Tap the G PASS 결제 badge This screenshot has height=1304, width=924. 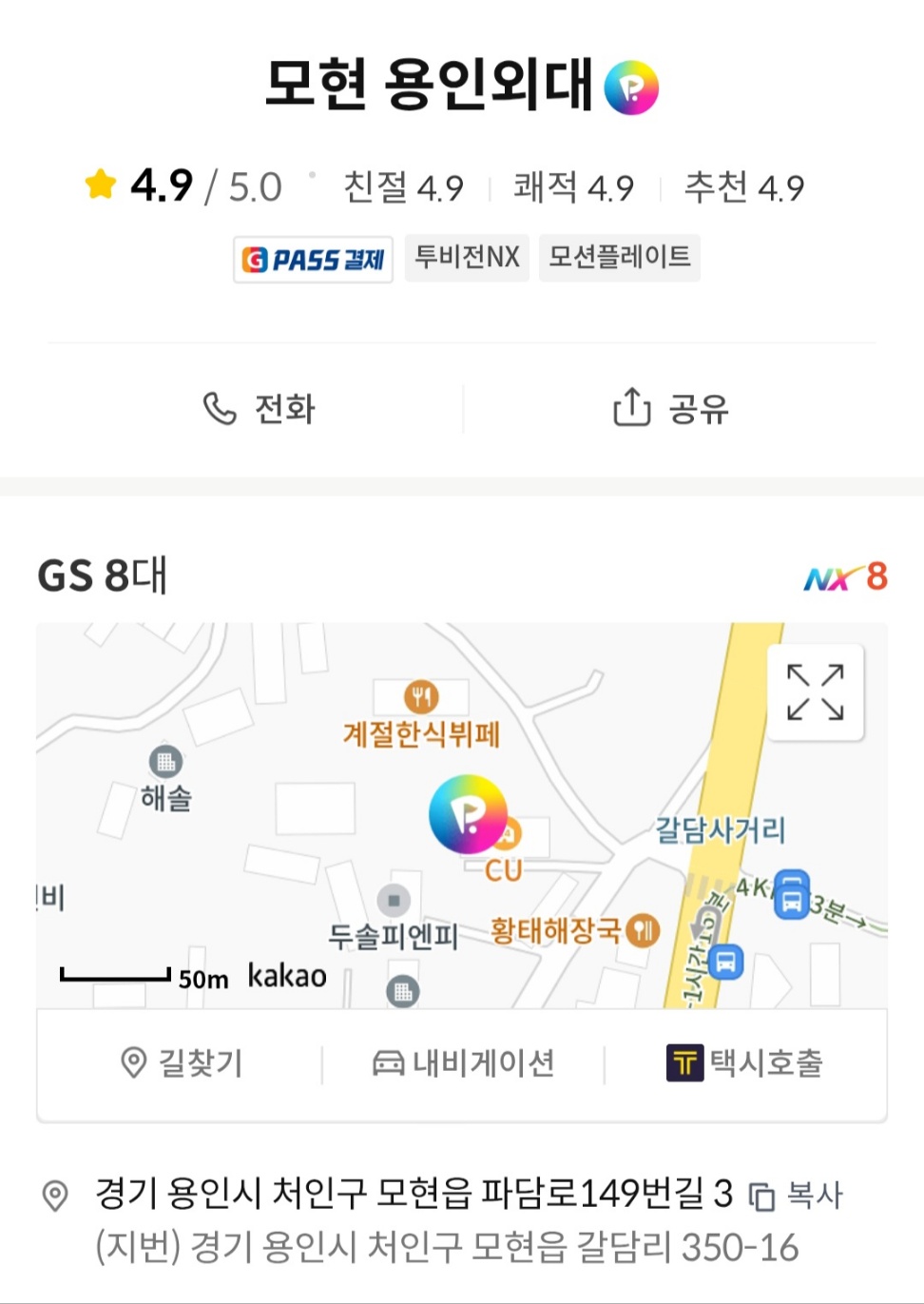(x=313, y=260)
